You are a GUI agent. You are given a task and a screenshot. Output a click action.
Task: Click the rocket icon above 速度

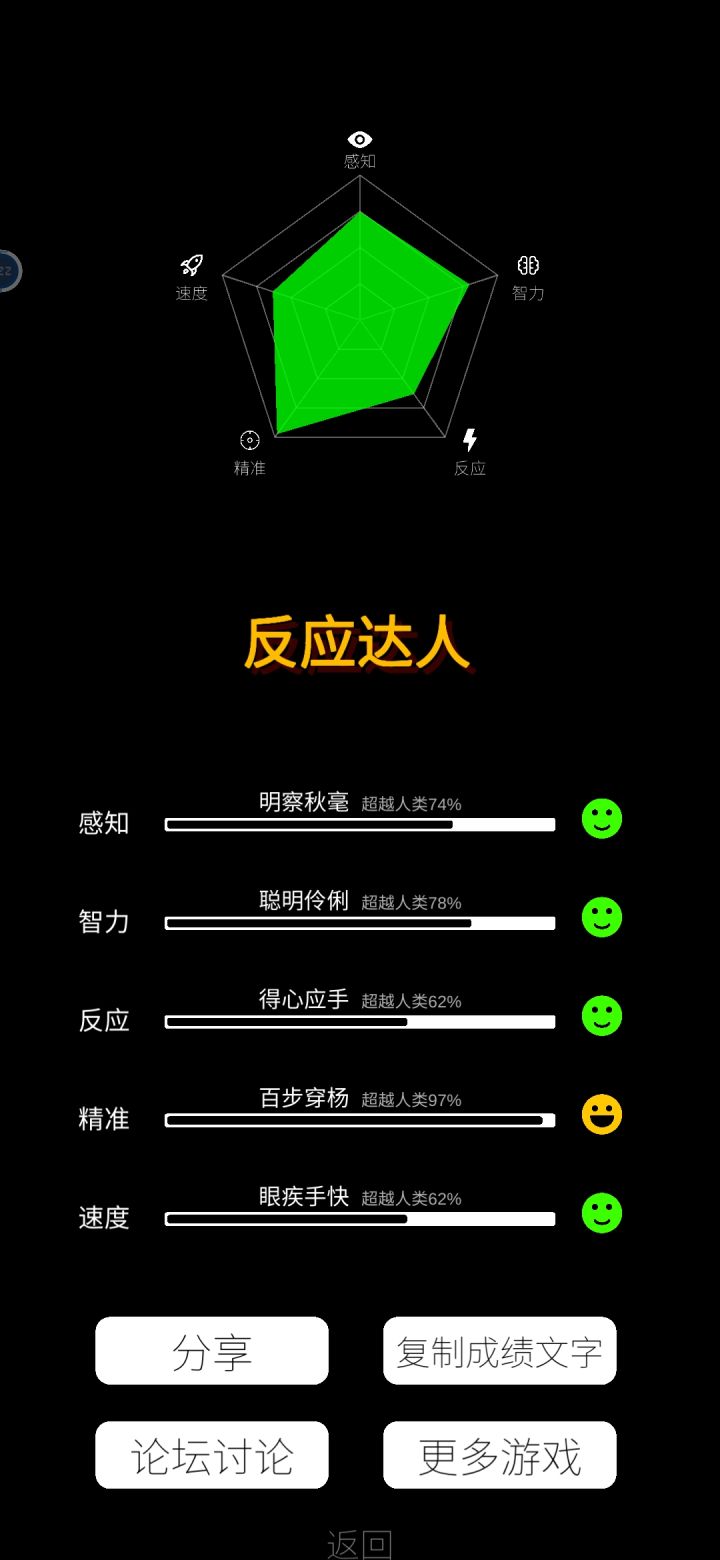click(190, 263)
